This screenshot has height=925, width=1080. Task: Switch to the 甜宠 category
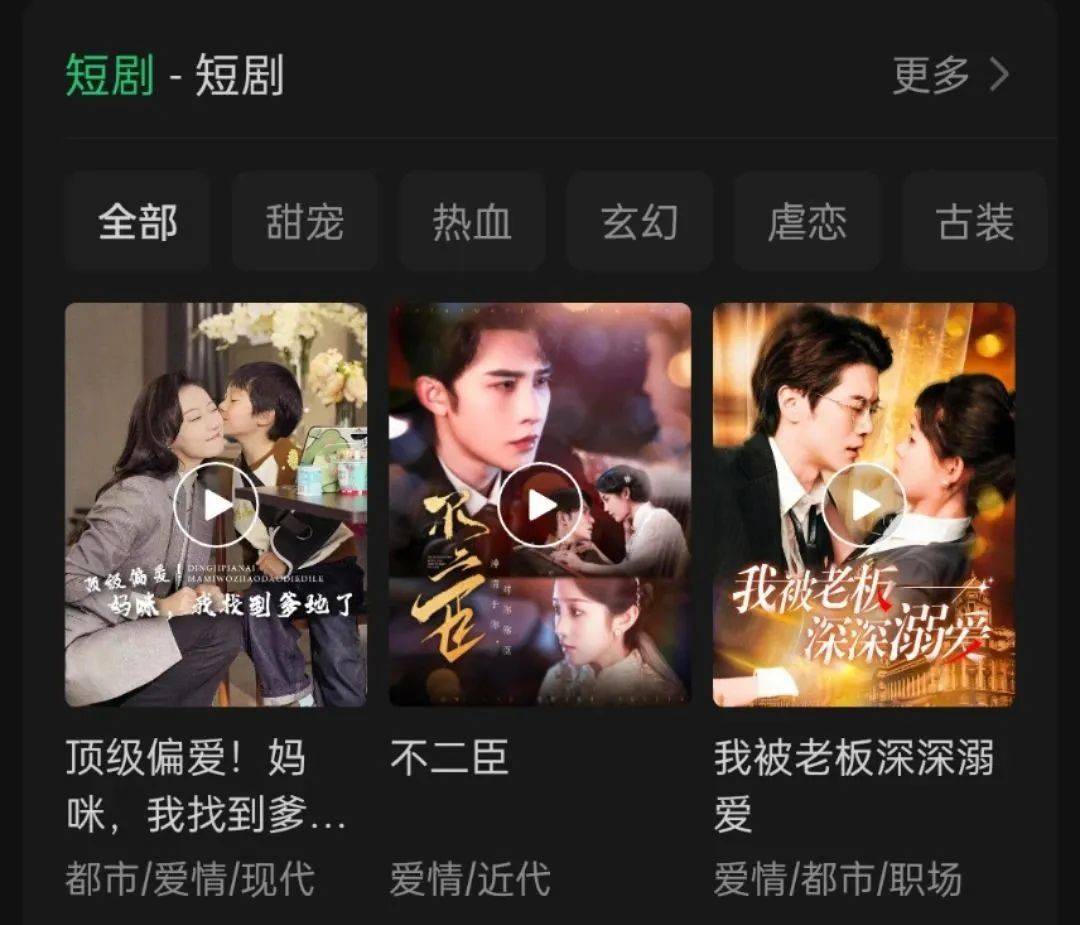coord(305,222)
